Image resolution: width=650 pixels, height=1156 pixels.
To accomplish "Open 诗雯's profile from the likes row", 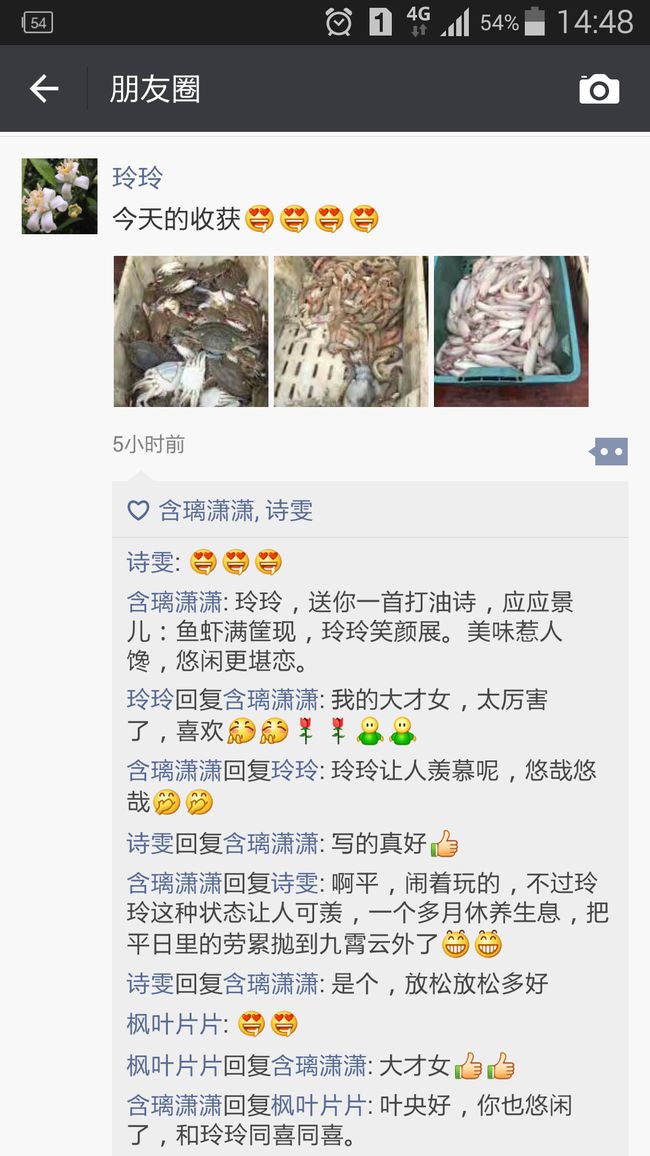I will (290, 510).
